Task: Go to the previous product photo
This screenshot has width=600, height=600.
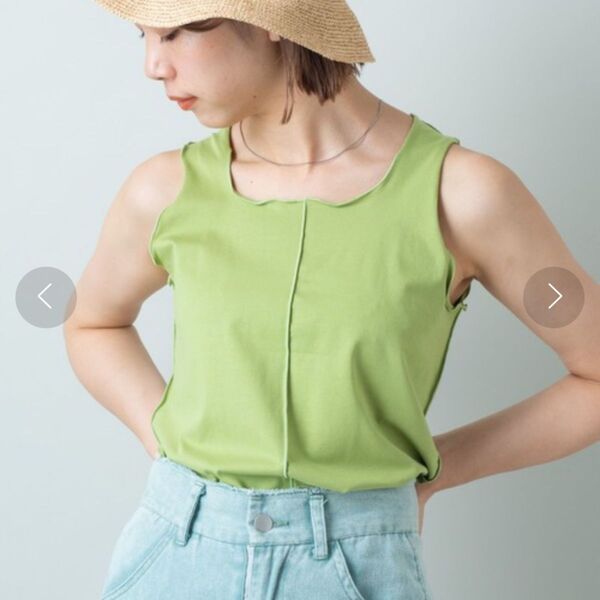Action: 45,297
